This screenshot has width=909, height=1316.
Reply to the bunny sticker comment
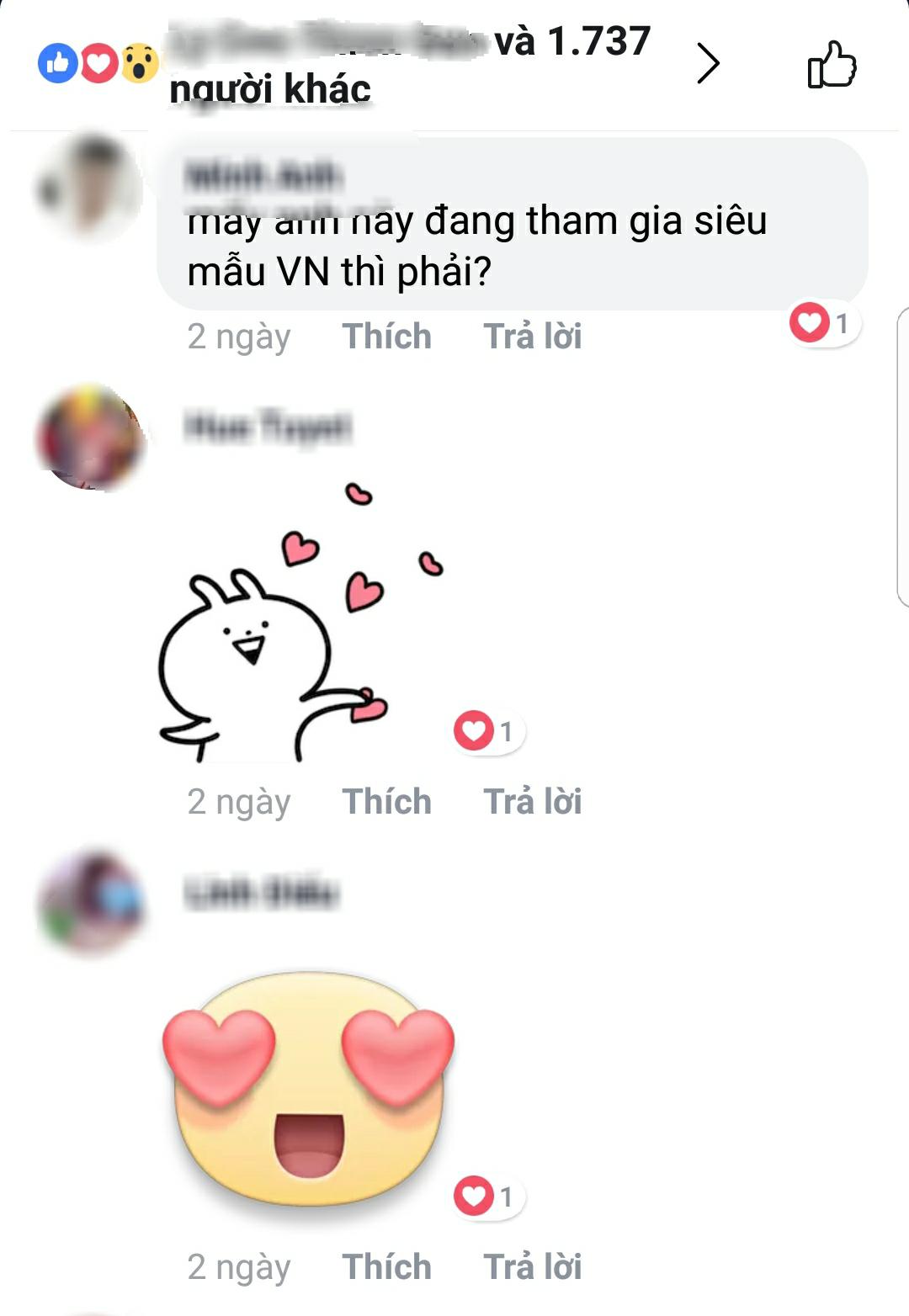[532, 802]
